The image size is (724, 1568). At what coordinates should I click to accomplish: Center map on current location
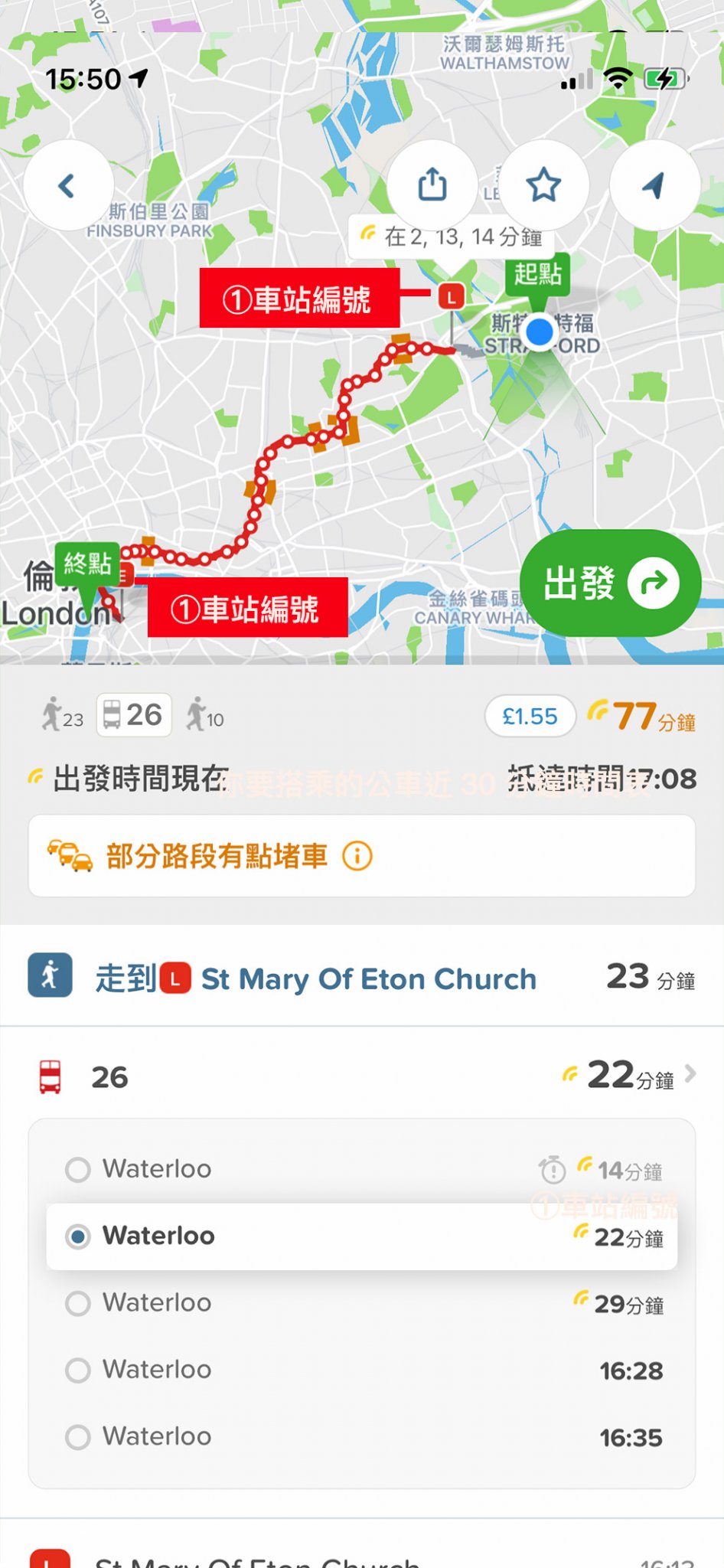pos(654,185)
